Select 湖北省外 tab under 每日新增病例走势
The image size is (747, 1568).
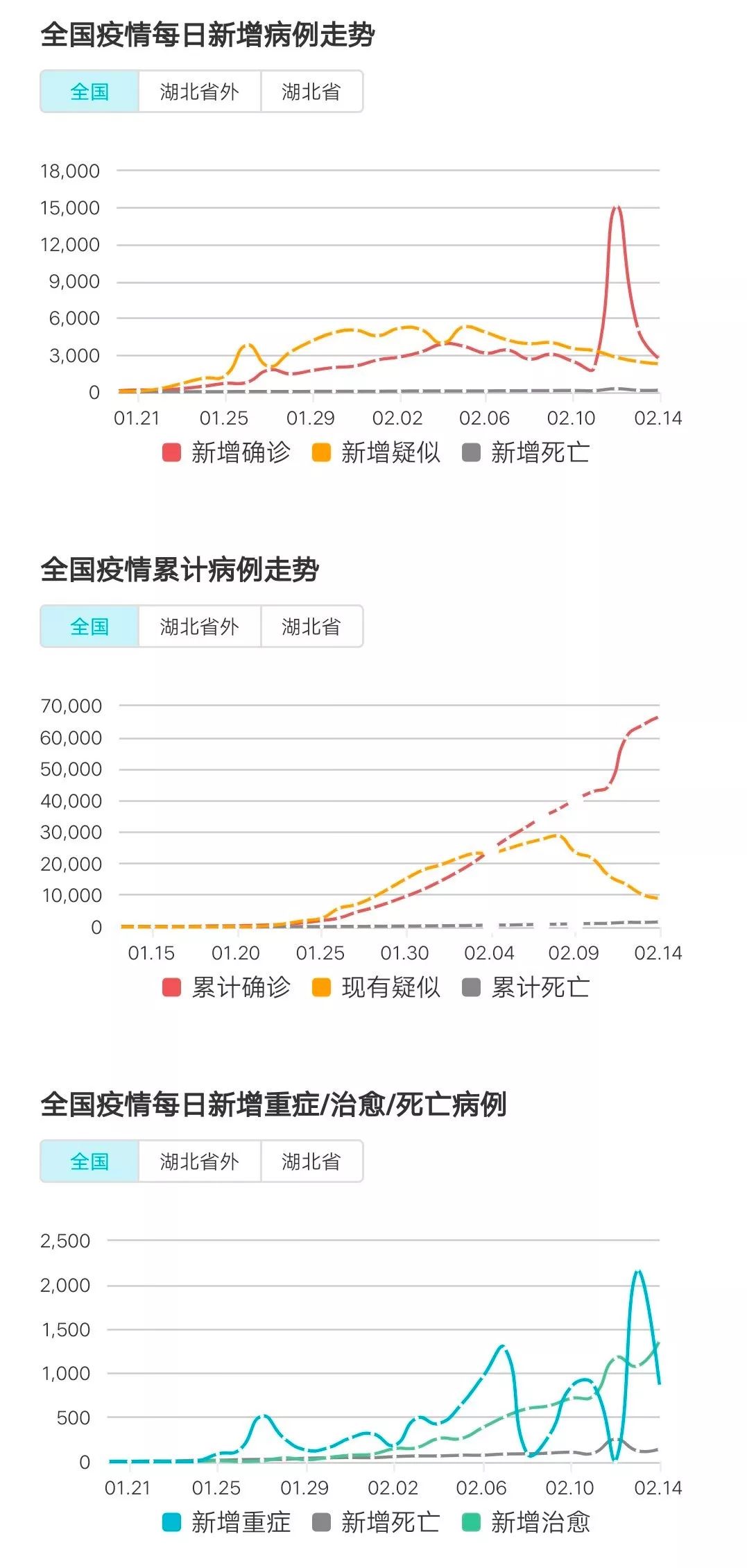coord(200,92)
